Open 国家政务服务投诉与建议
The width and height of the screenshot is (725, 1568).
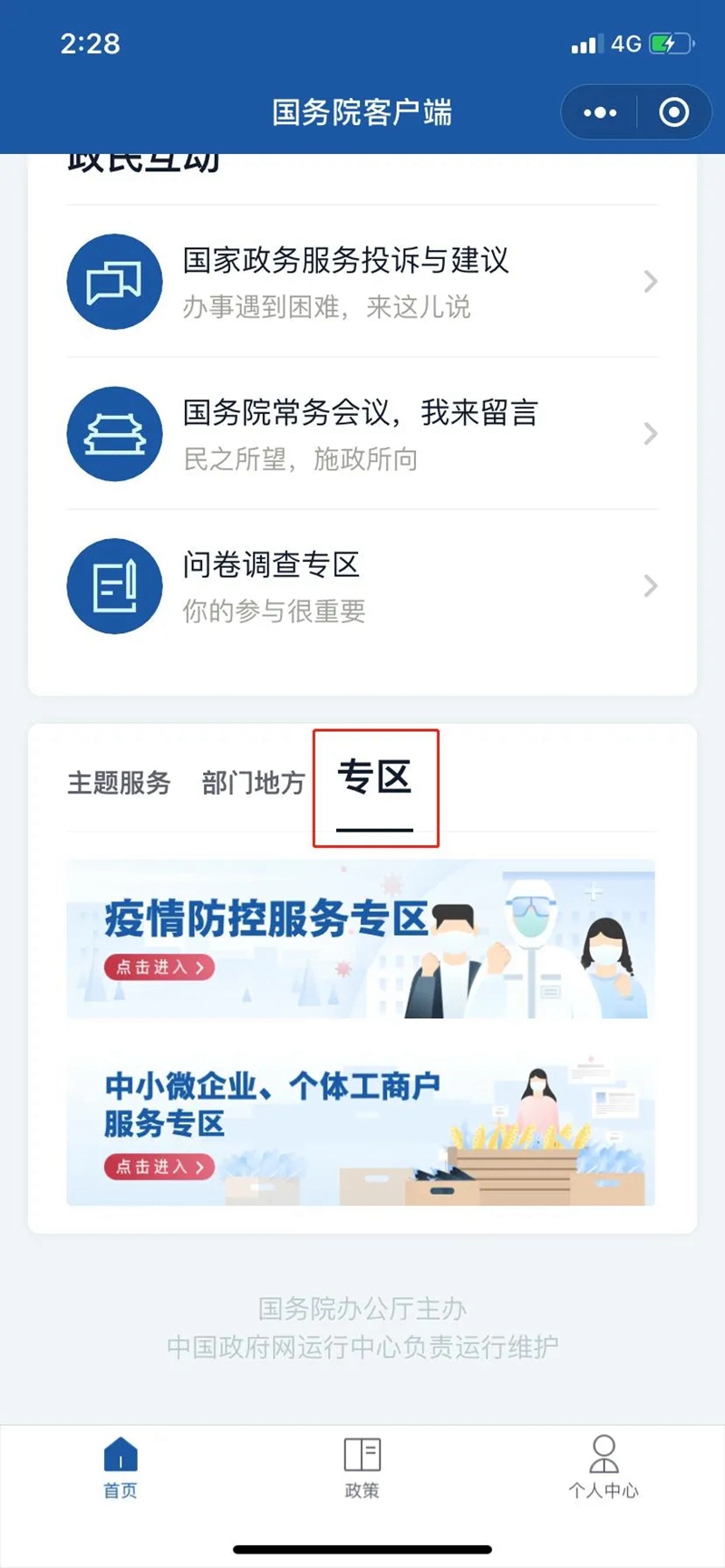(362, 282)
